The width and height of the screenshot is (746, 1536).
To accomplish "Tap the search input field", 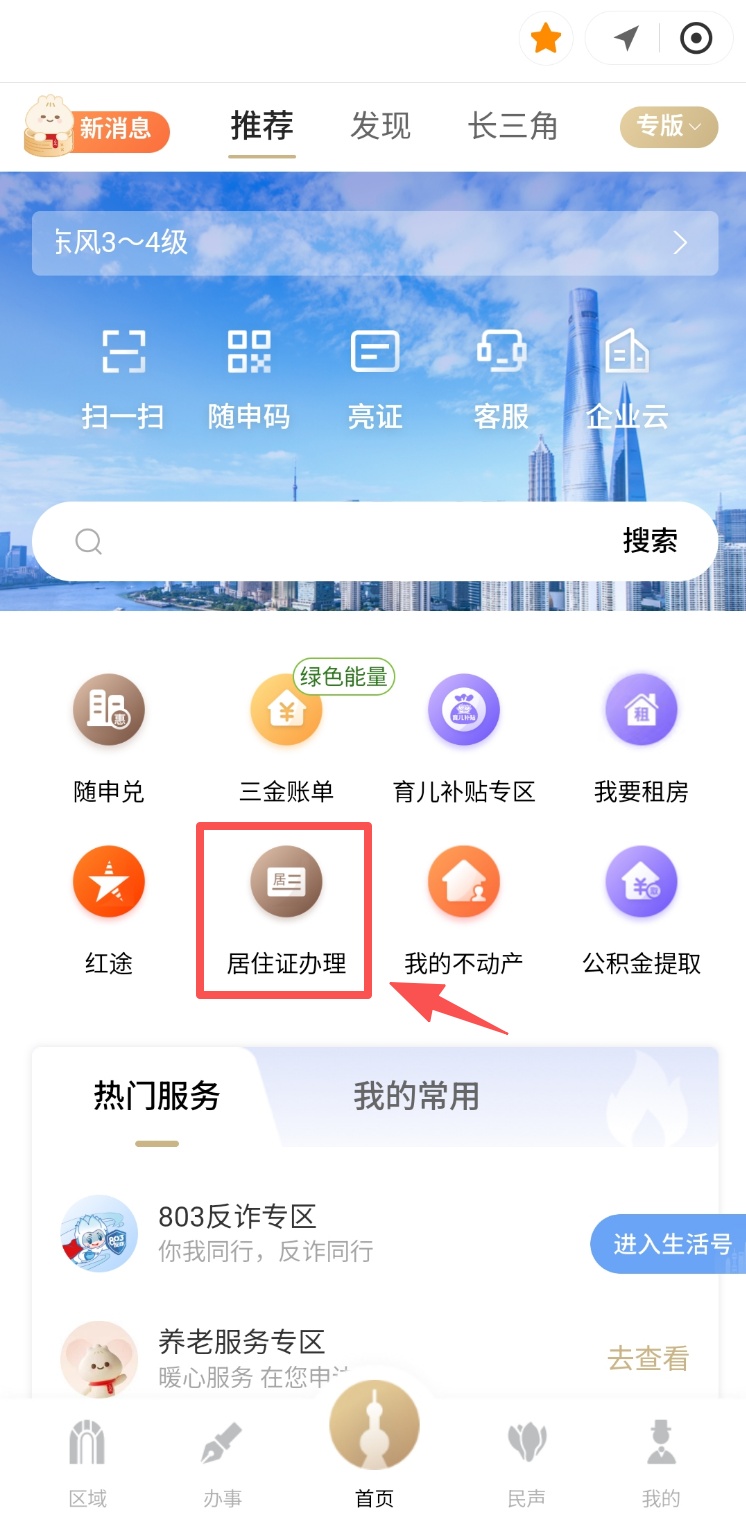I will coord(340,541).
